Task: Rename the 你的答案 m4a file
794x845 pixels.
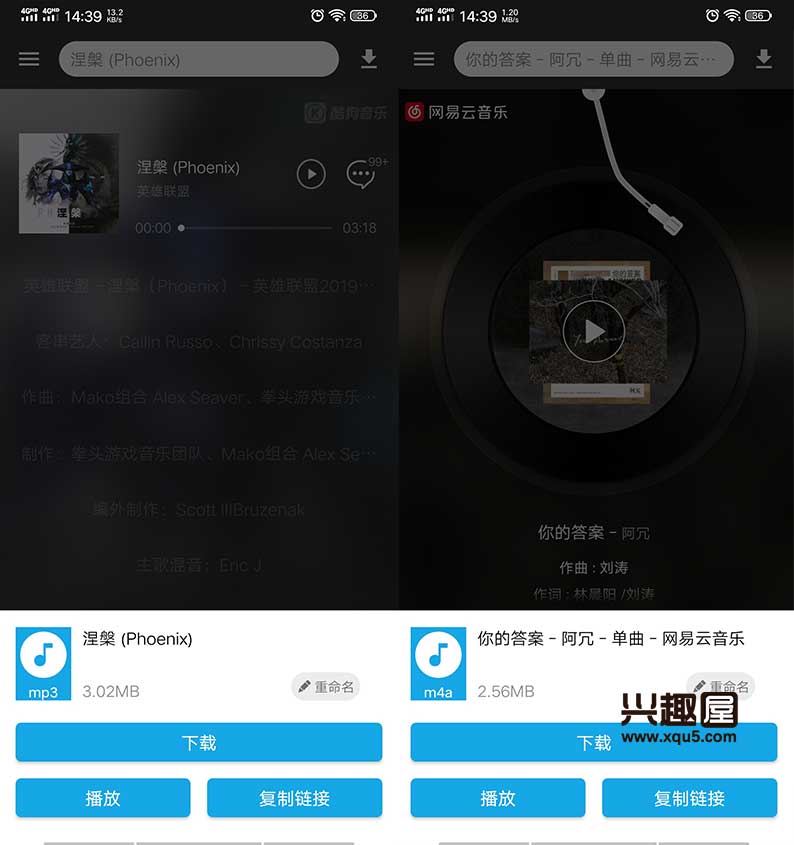Action: click(720, 687)
